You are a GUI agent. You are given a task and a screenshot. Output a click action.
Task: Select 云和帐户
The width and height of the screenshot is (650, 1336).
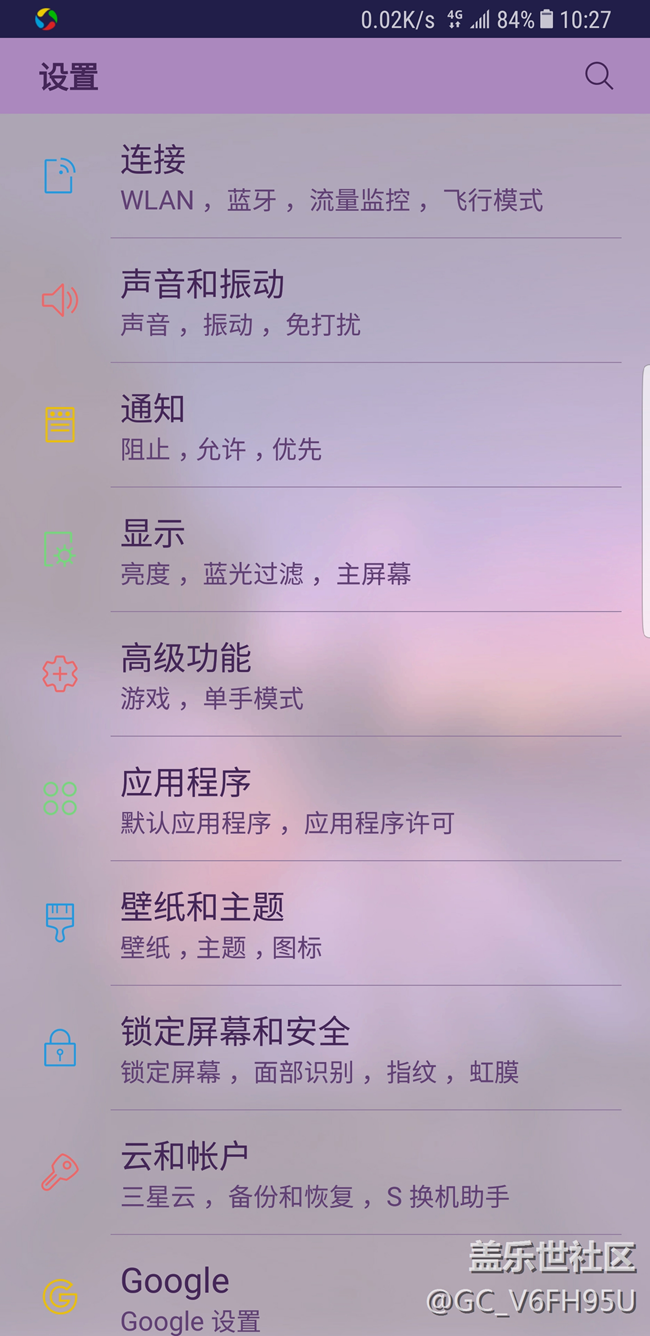tap(330, 1173)
